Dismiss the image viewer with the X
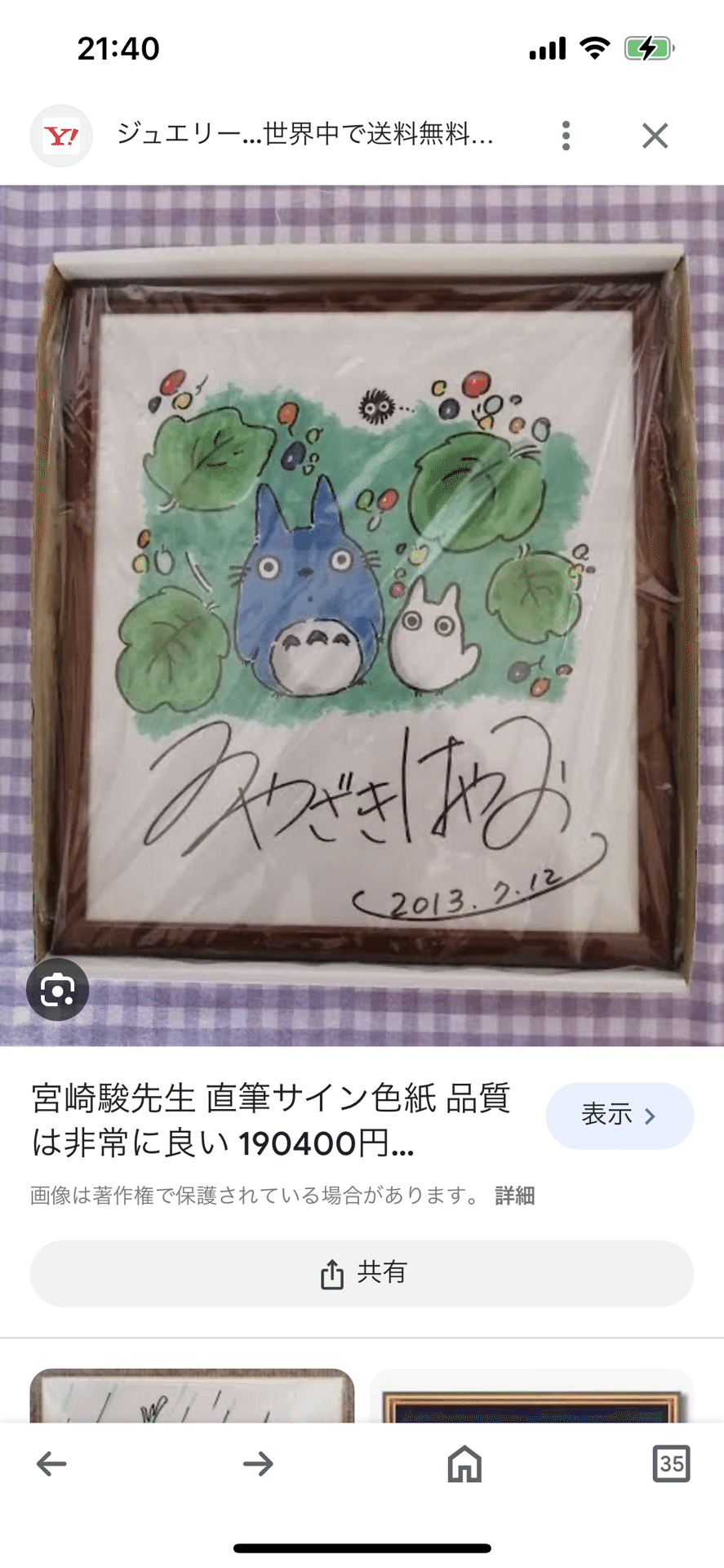This screenshot has width=724, height=1568. [655, 136]
